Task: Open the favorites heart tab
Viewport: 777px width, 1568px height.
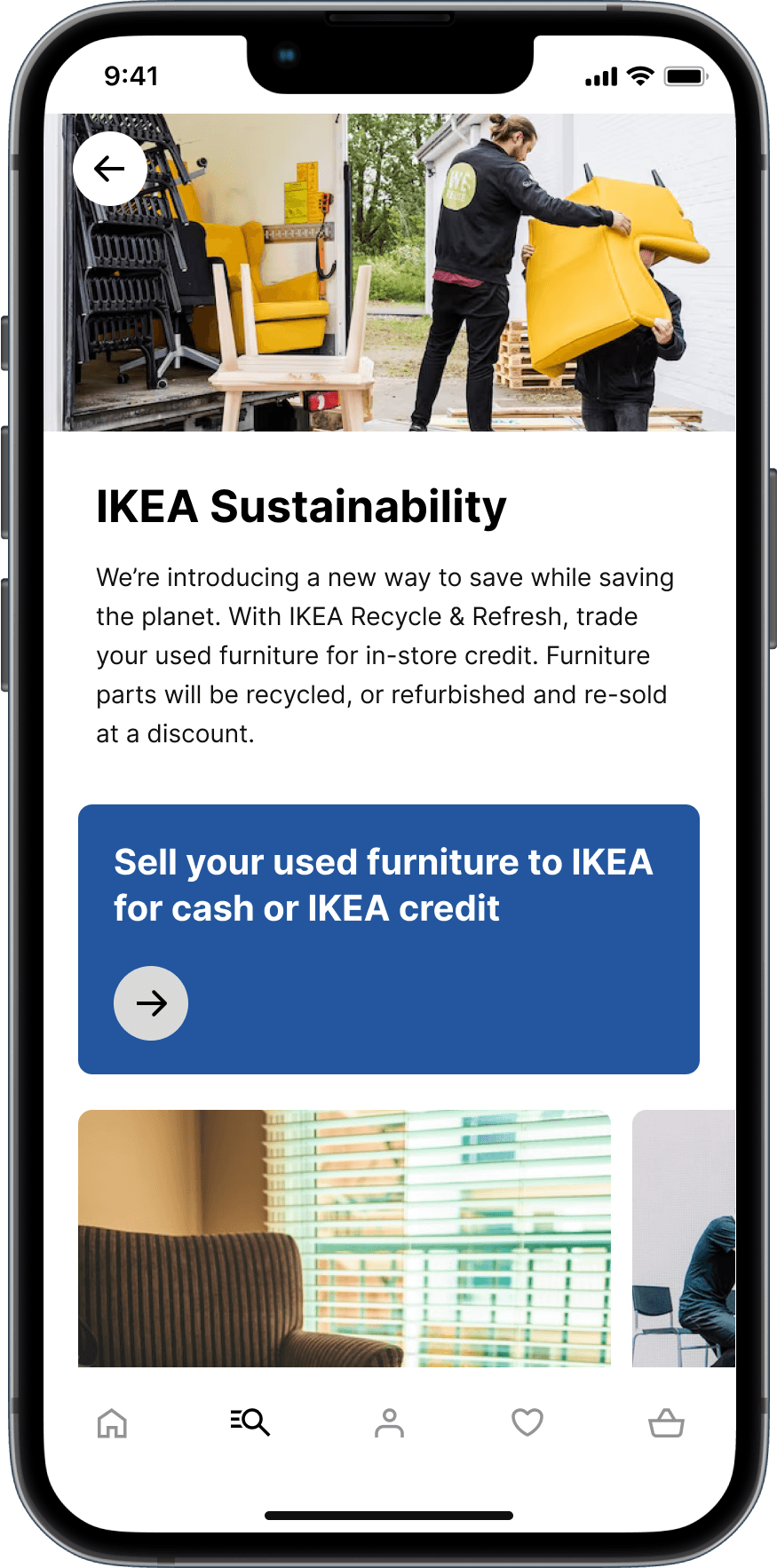Action: coord(527,1422)
